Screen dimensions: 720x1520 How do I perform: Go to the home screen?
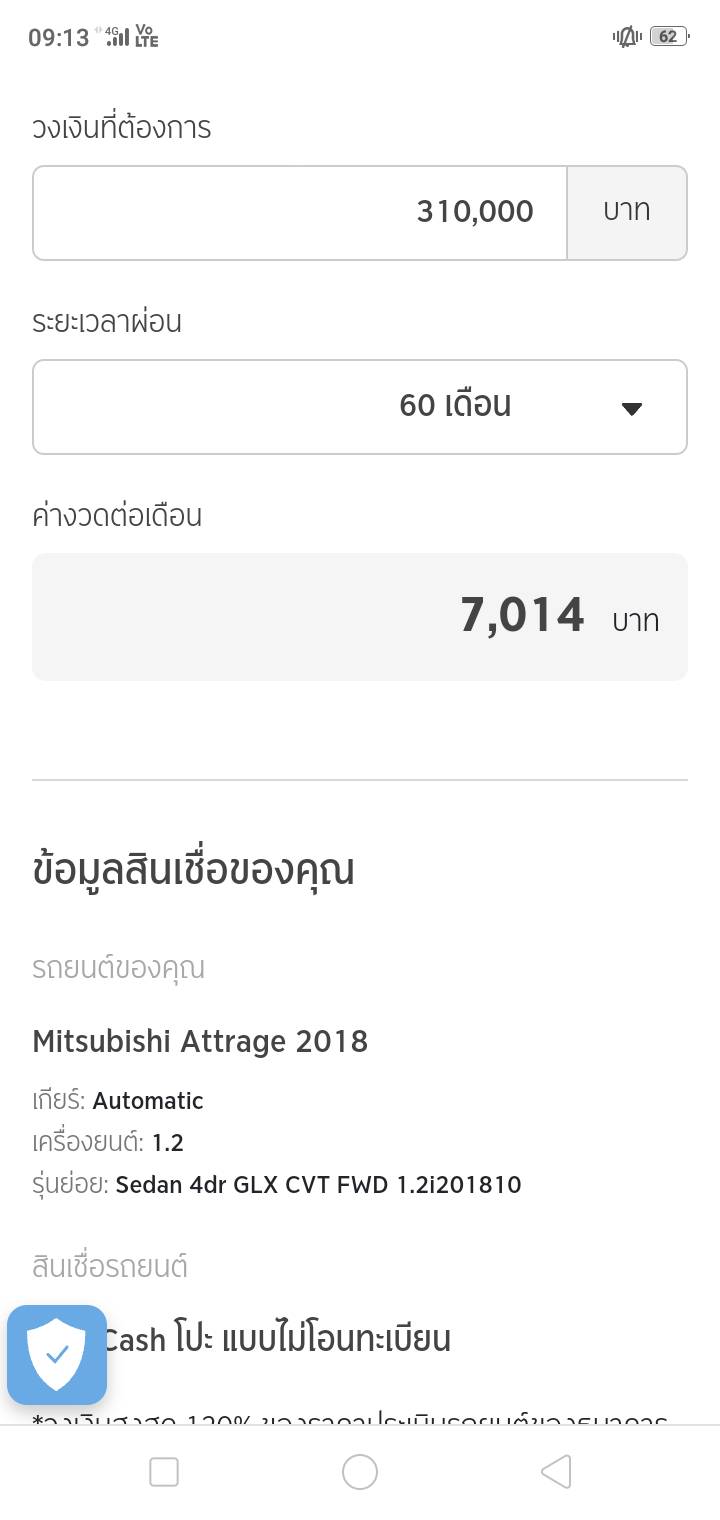point(360,1471)
